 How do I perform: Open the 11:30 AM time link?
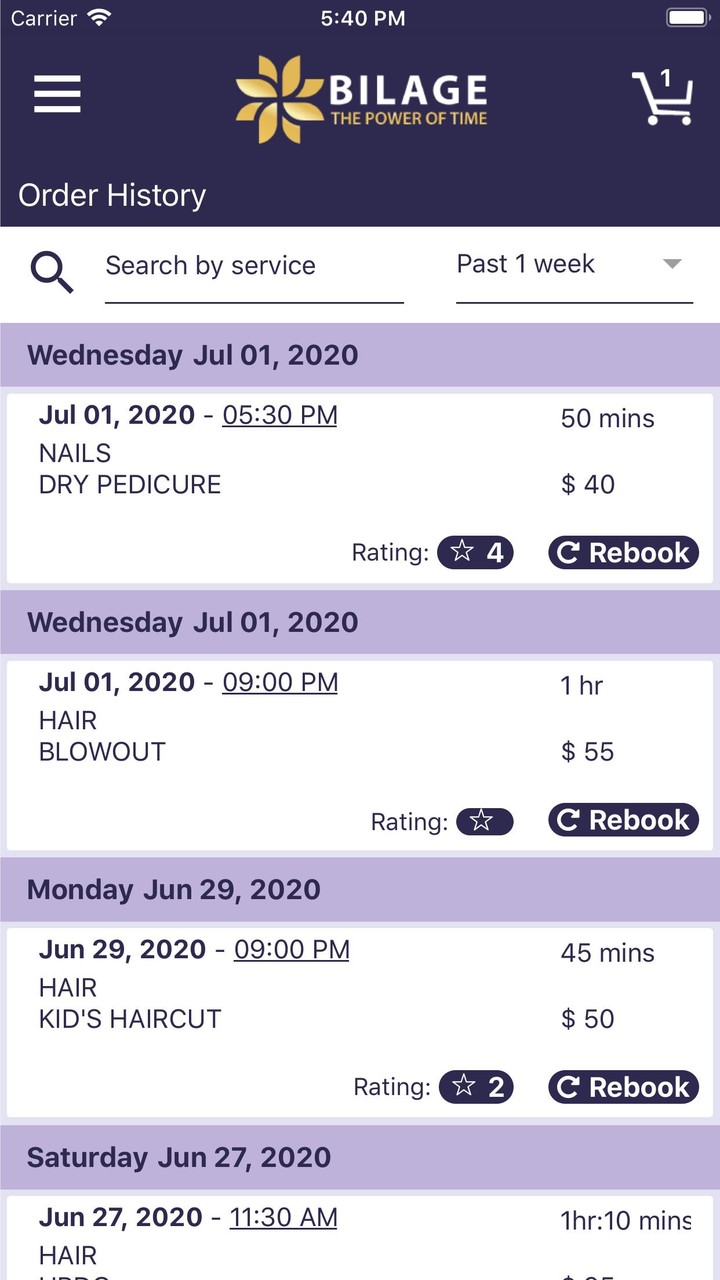click(283, 1217)
